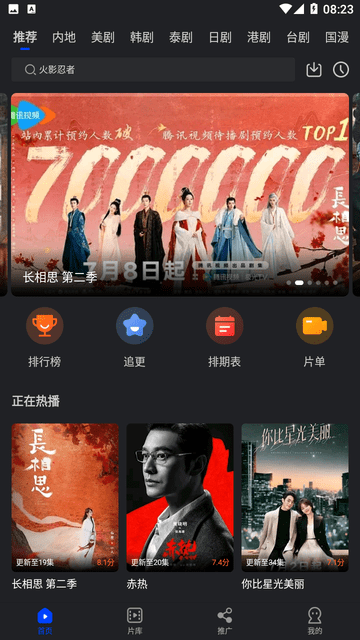Open the 国漫 tab
This screenshot has height=640, width=360.
(x=337, y=38)
